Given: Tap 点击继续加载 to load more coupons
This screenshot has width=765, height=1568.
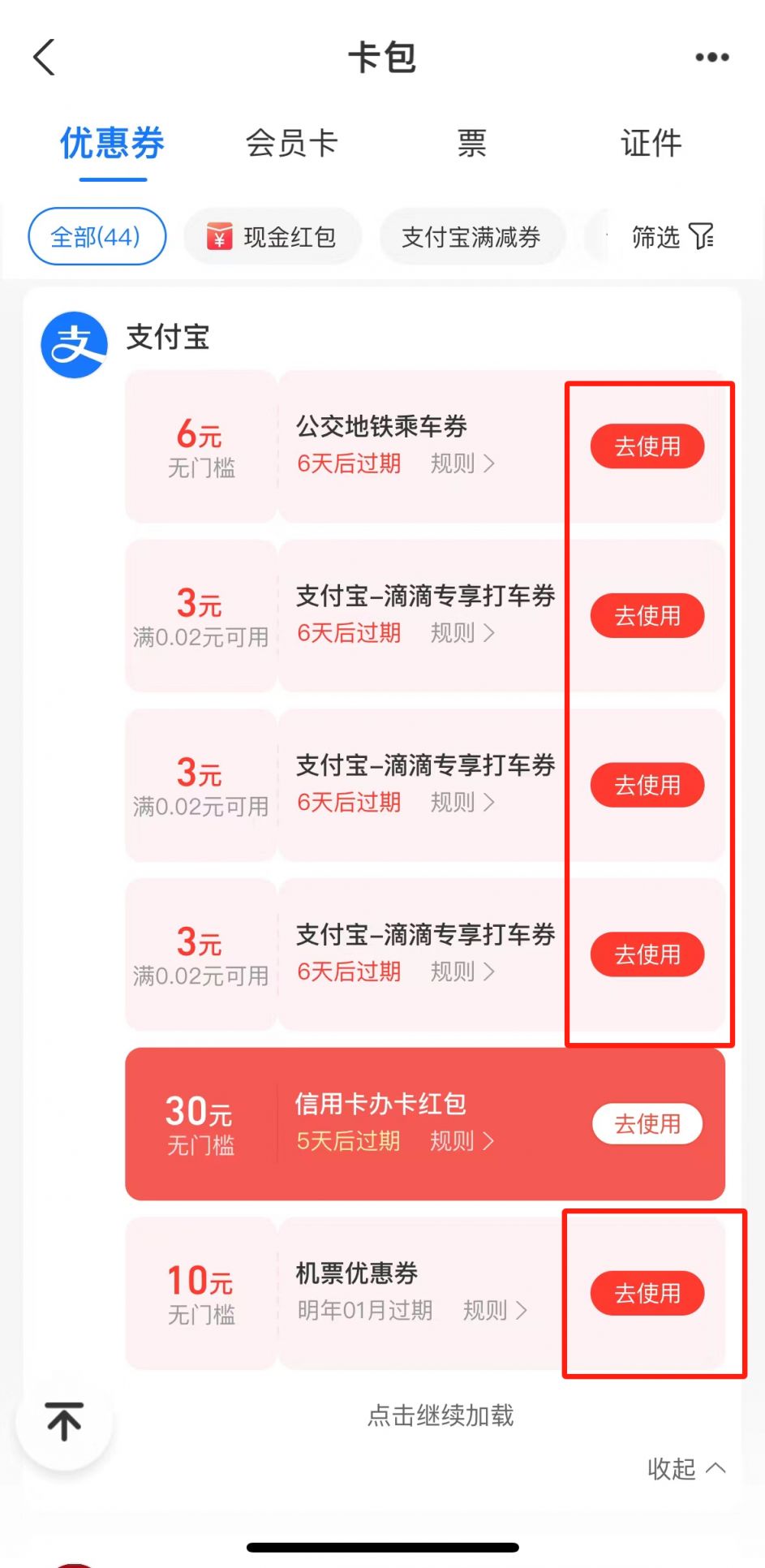Looking at the screenshot, I should pyautogui.click(x=440, y=1415).
